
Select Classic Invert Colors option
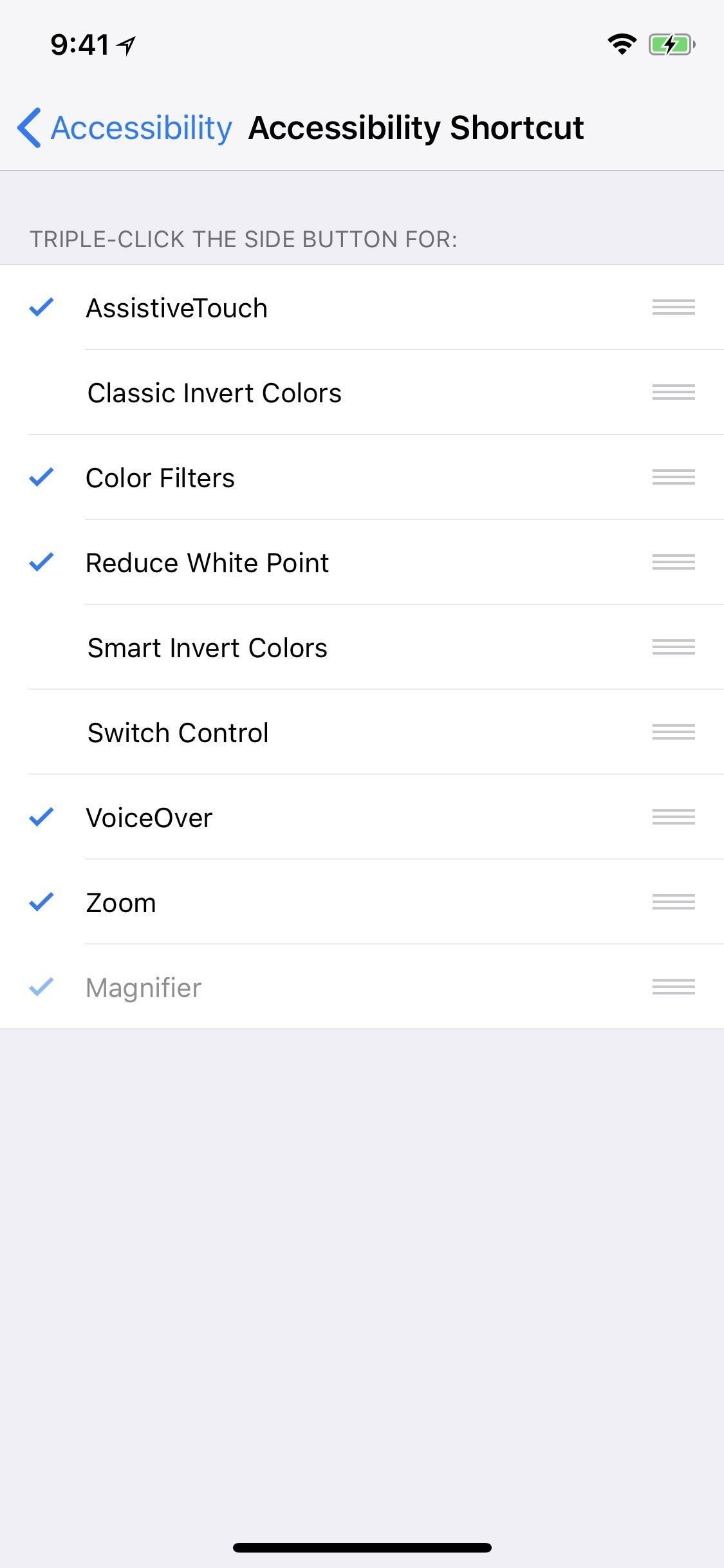click(x=214, y=393)
